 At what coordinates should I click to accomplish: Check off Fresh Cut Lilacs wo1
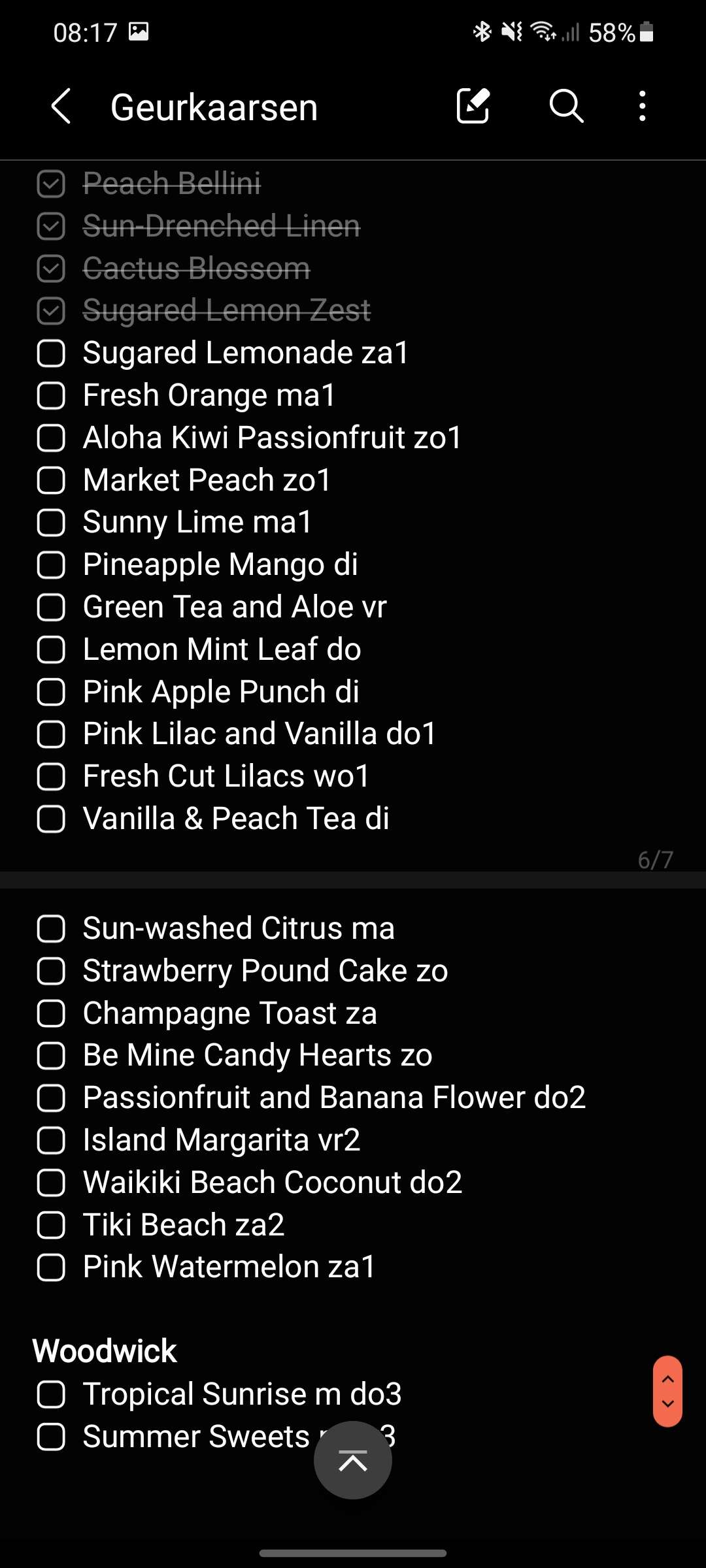[x=51, y=777]
